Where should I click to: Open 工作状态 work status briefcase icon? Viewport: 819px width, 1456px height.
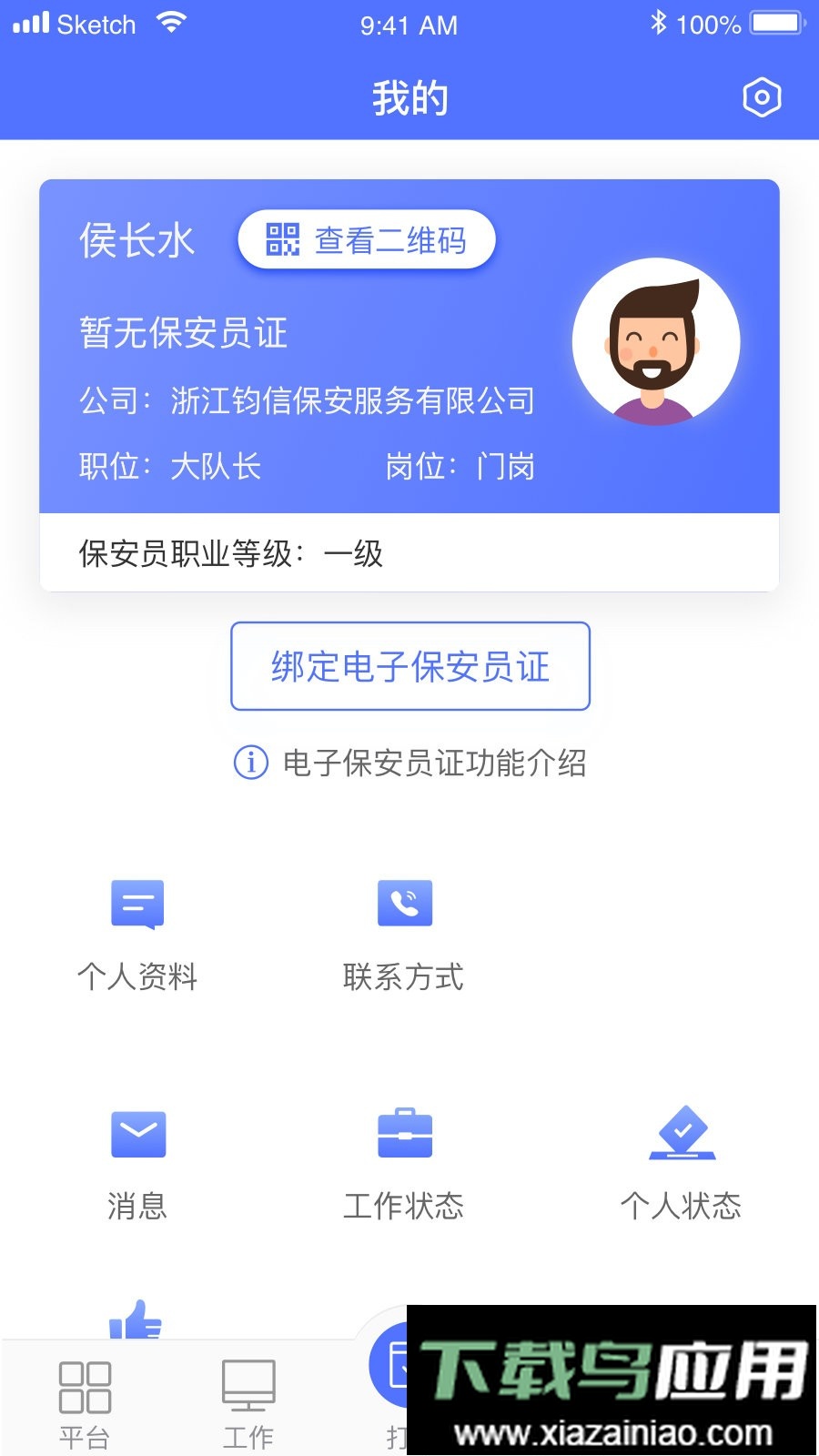pyautogui.click(x=405, y=1133)
